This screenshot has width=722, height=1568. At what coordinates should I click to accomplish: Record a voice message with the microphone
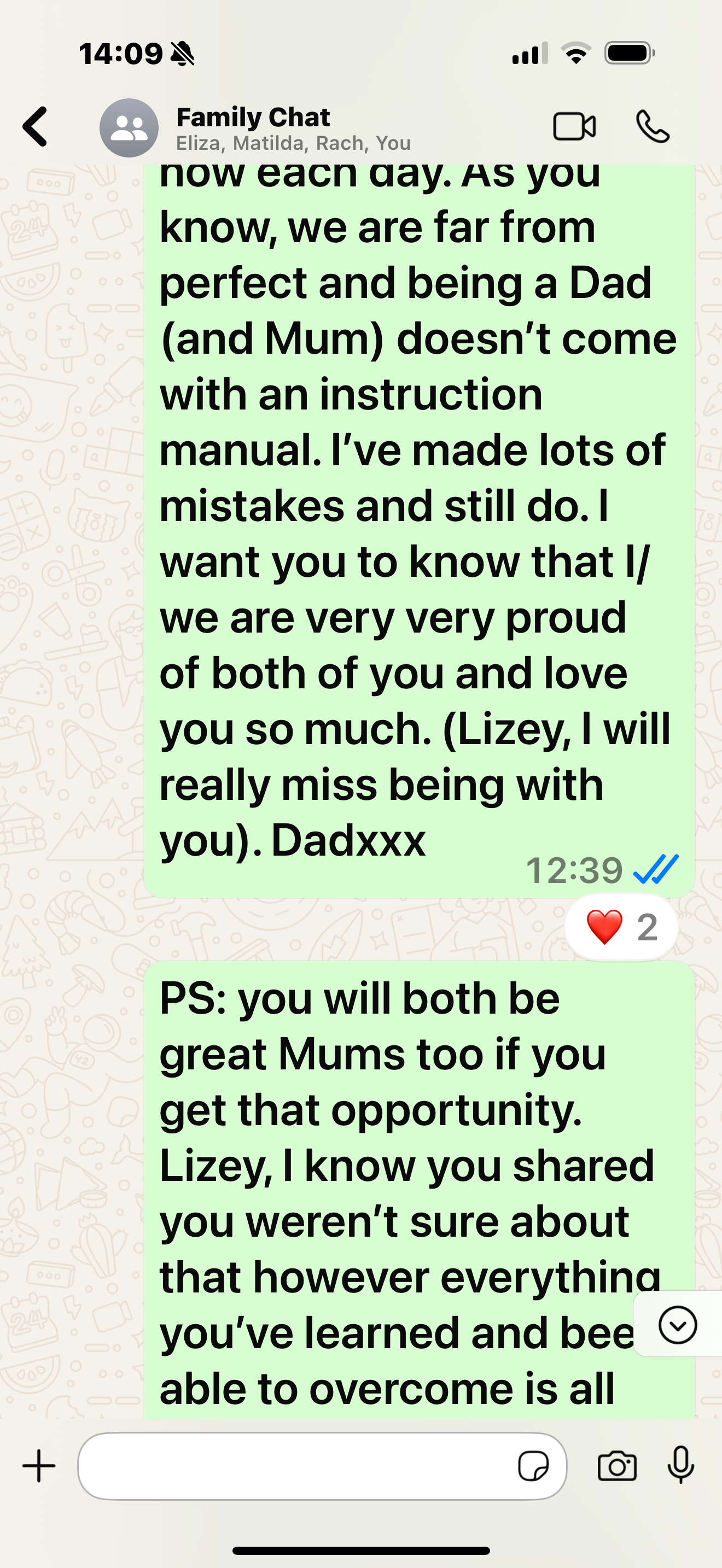pyautogui.click(x=680, y=1466)
